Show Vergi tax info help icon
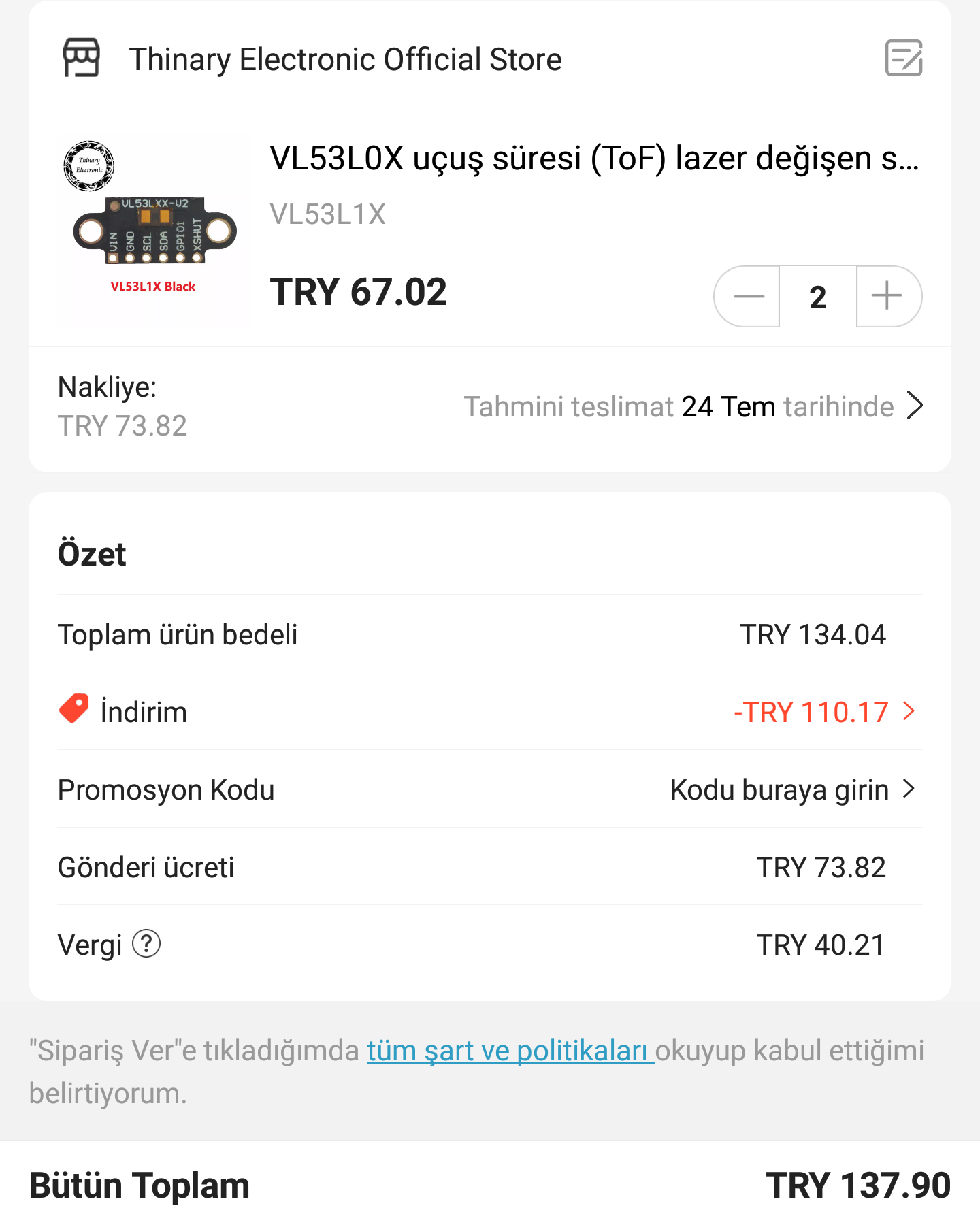This screenshot has width=980, height=1227. coord(146,944)
